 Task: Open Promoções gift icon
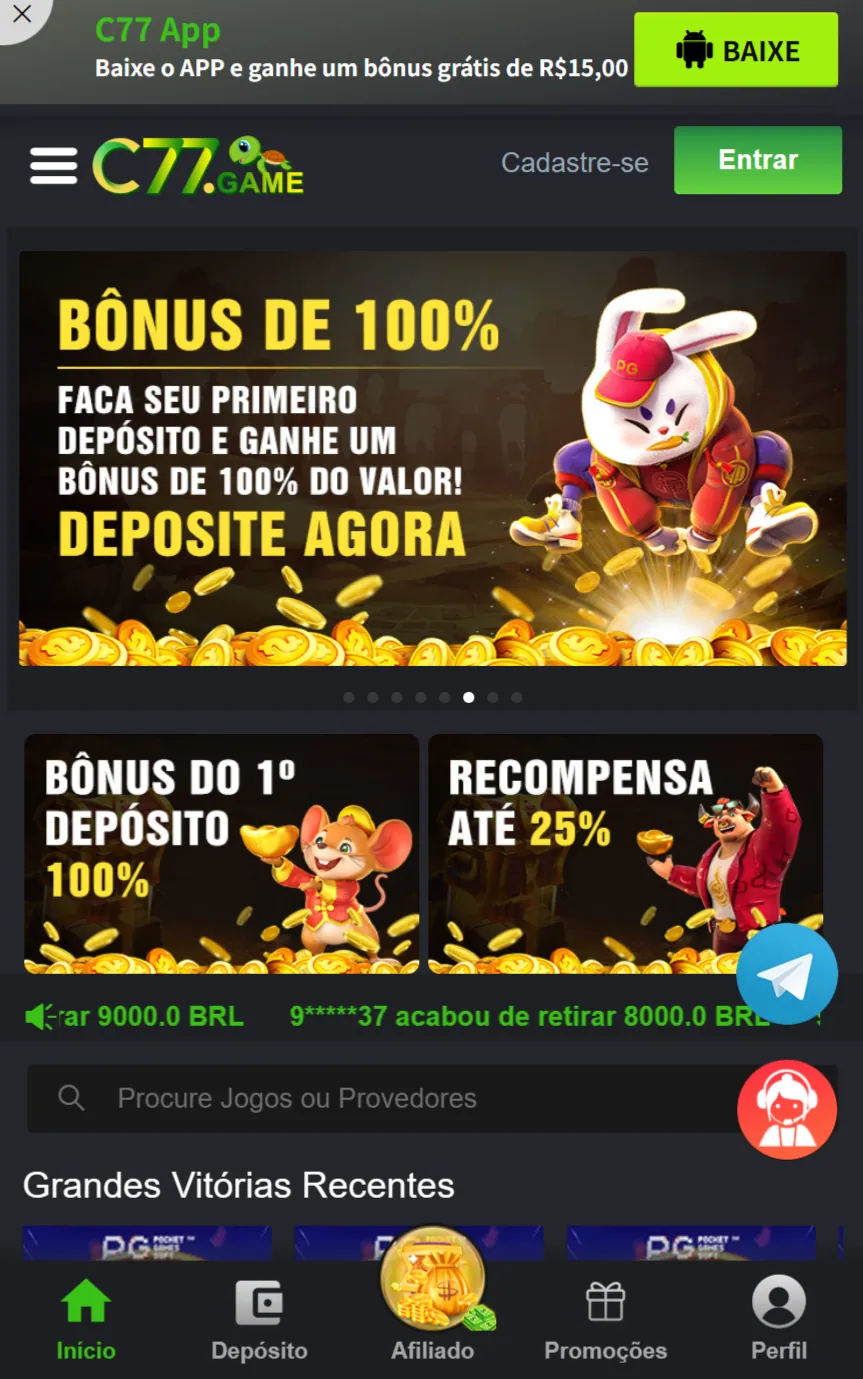pos(605,1300)
